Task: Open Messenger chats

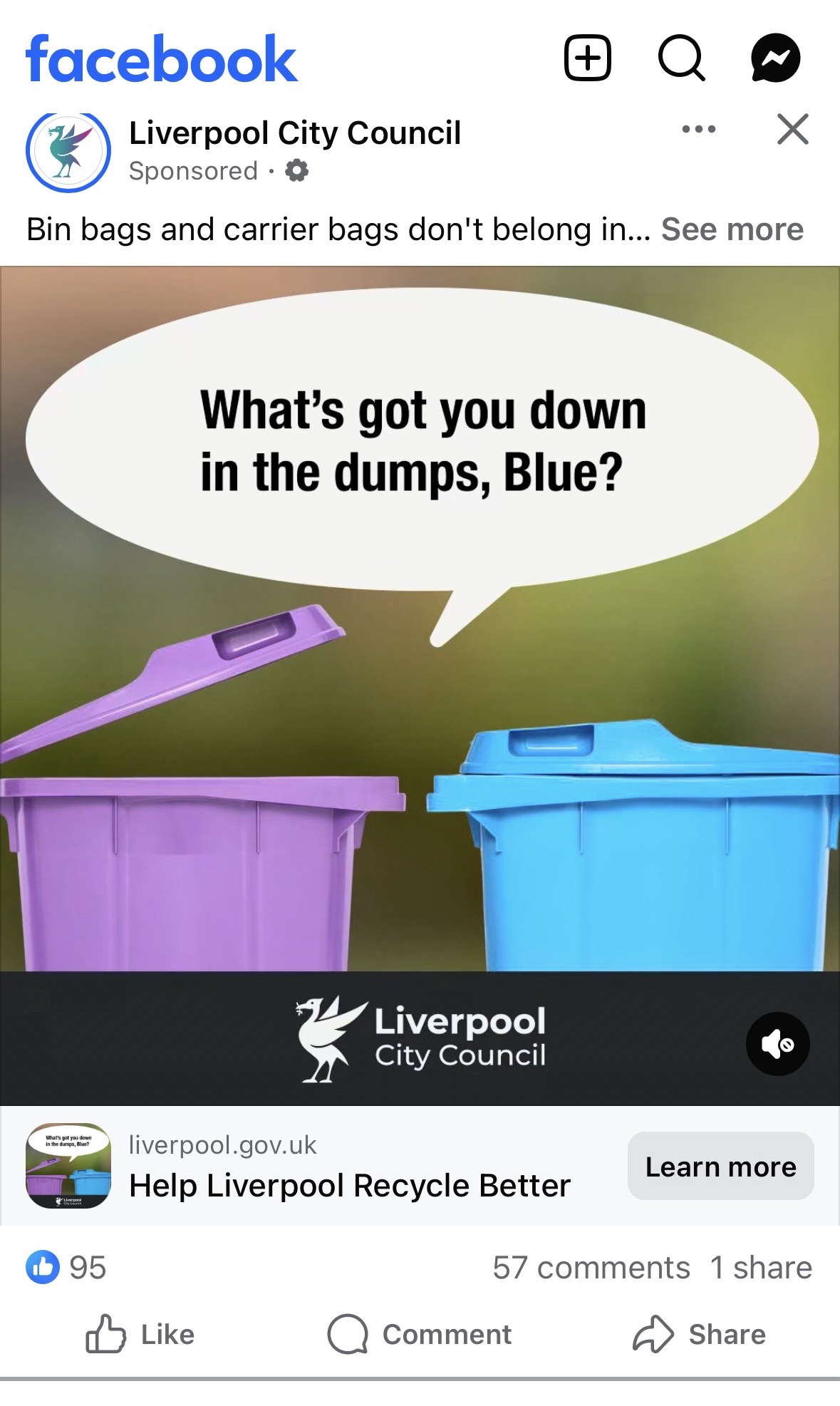Action: coord(776,58)
